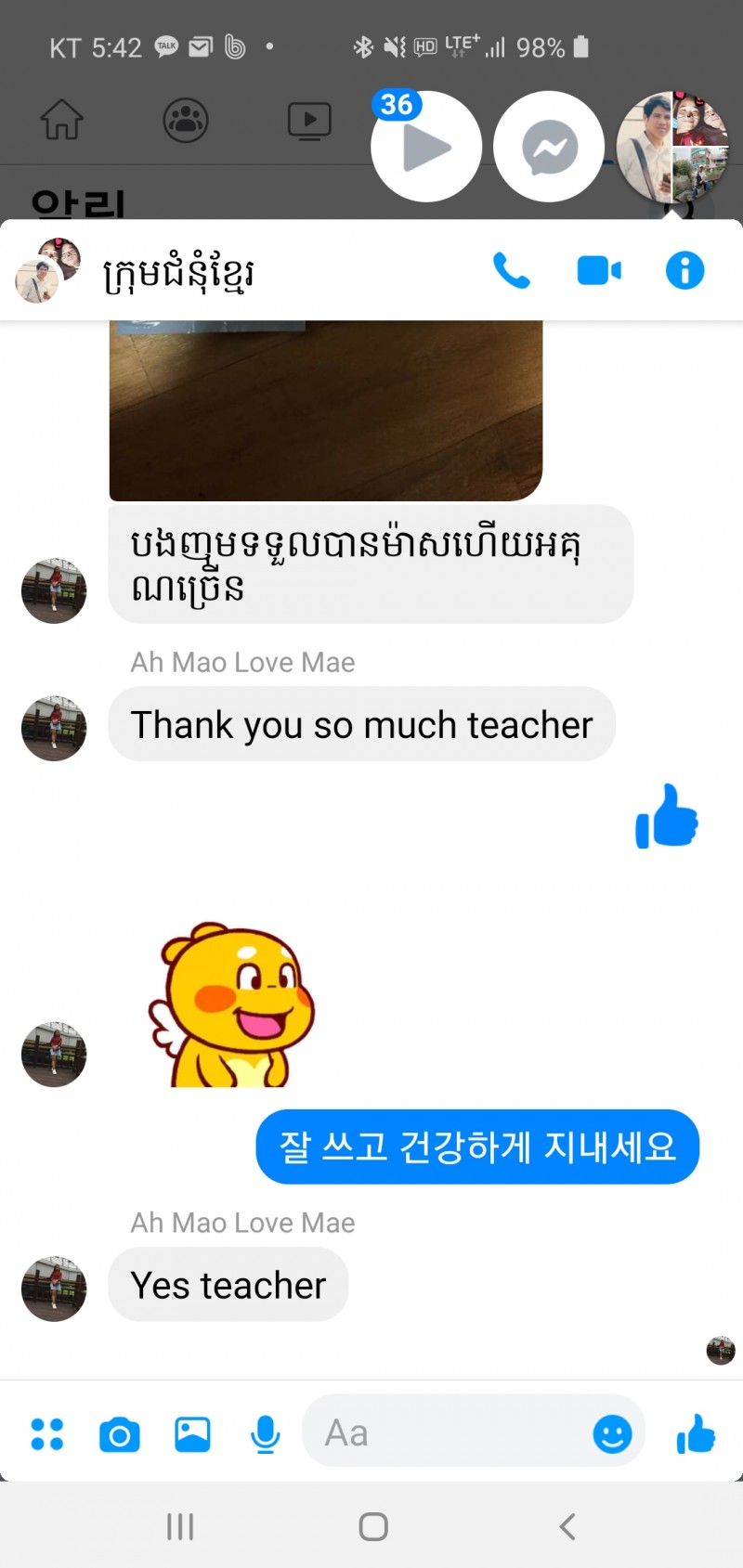Open the chat head with 36 badge
Viewport: 743px width, 1568px height.
425,147
